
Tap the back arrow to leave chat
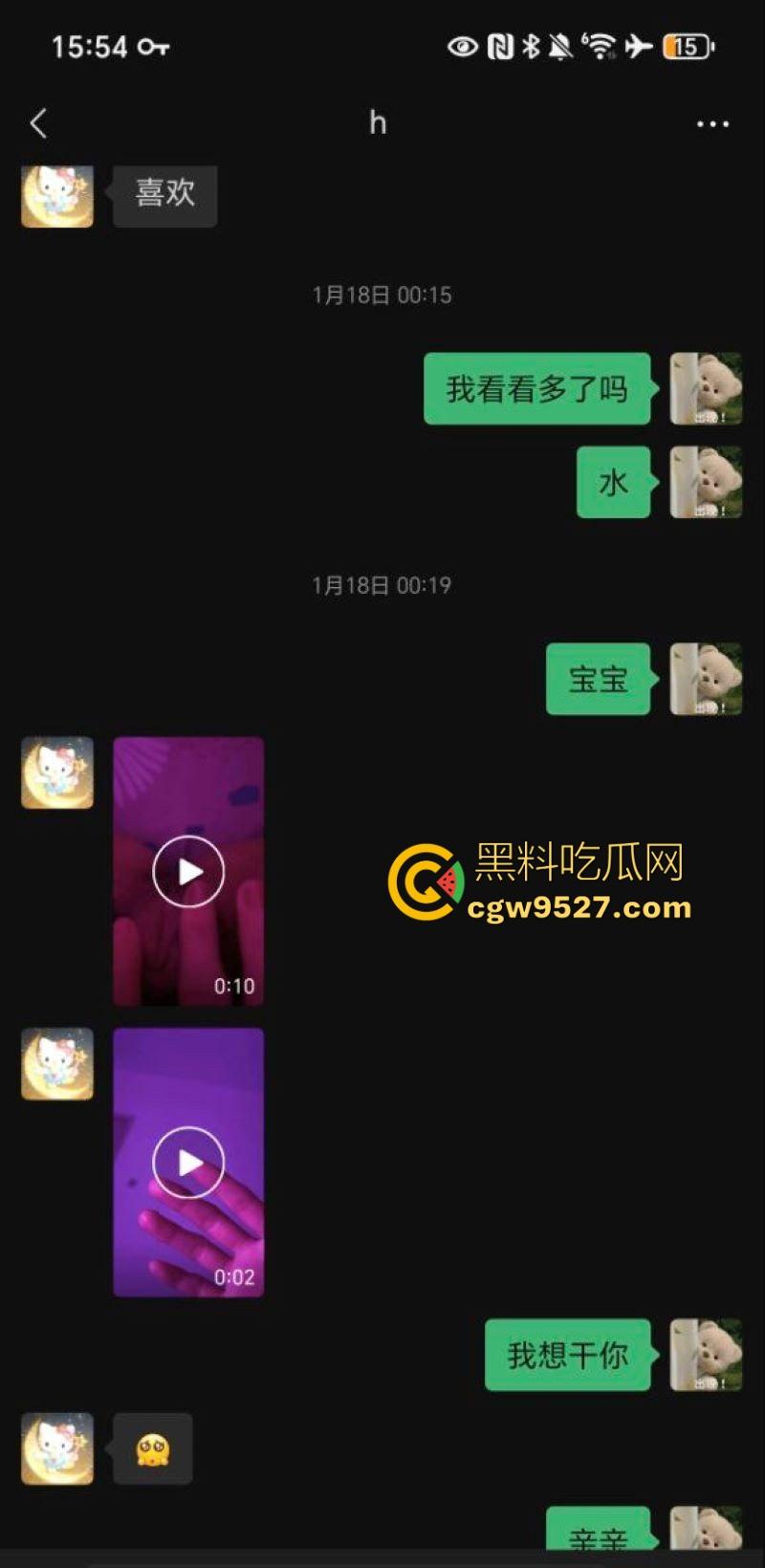38,122
